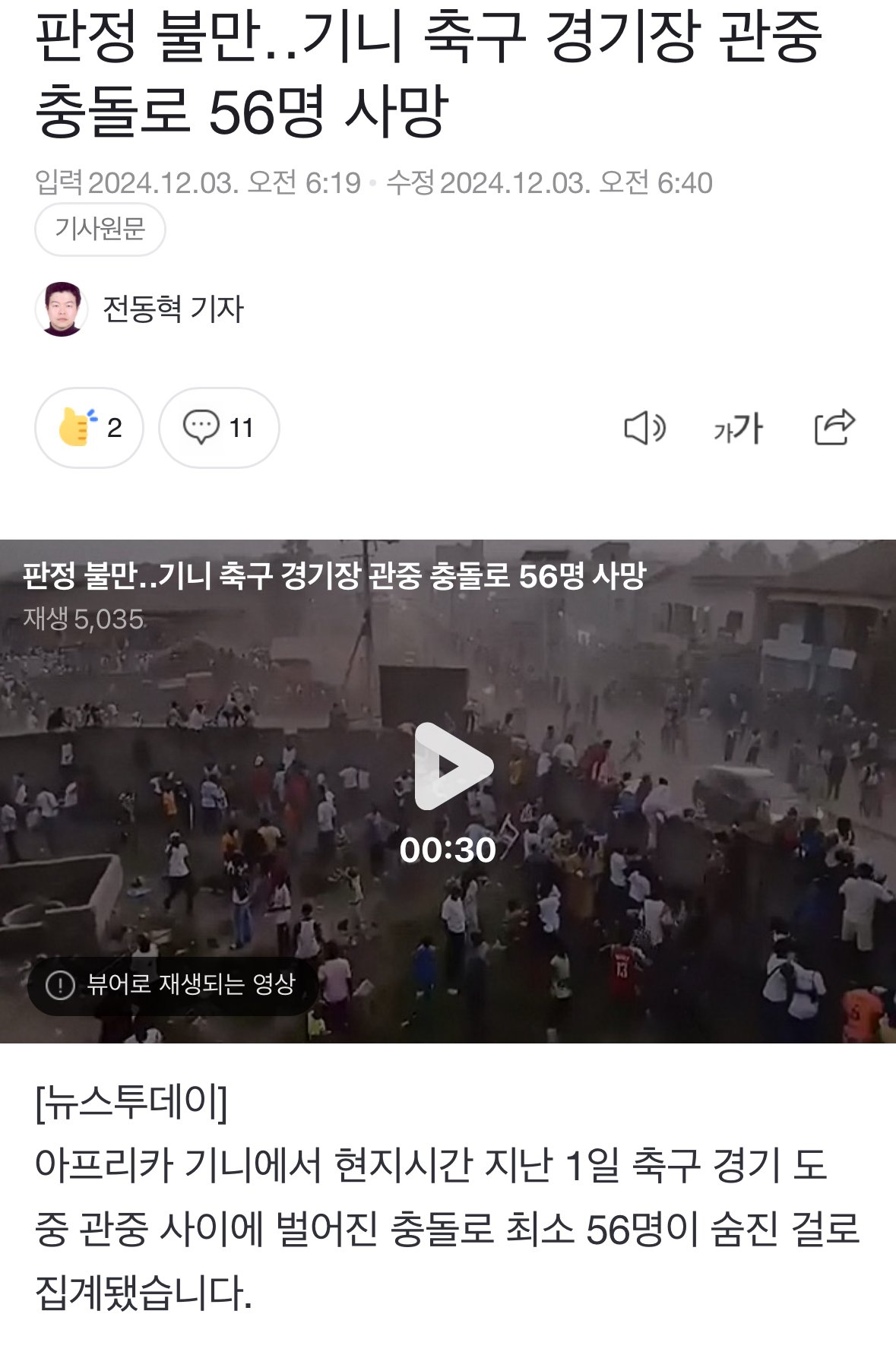Open the 11 comments

(219, 428)
